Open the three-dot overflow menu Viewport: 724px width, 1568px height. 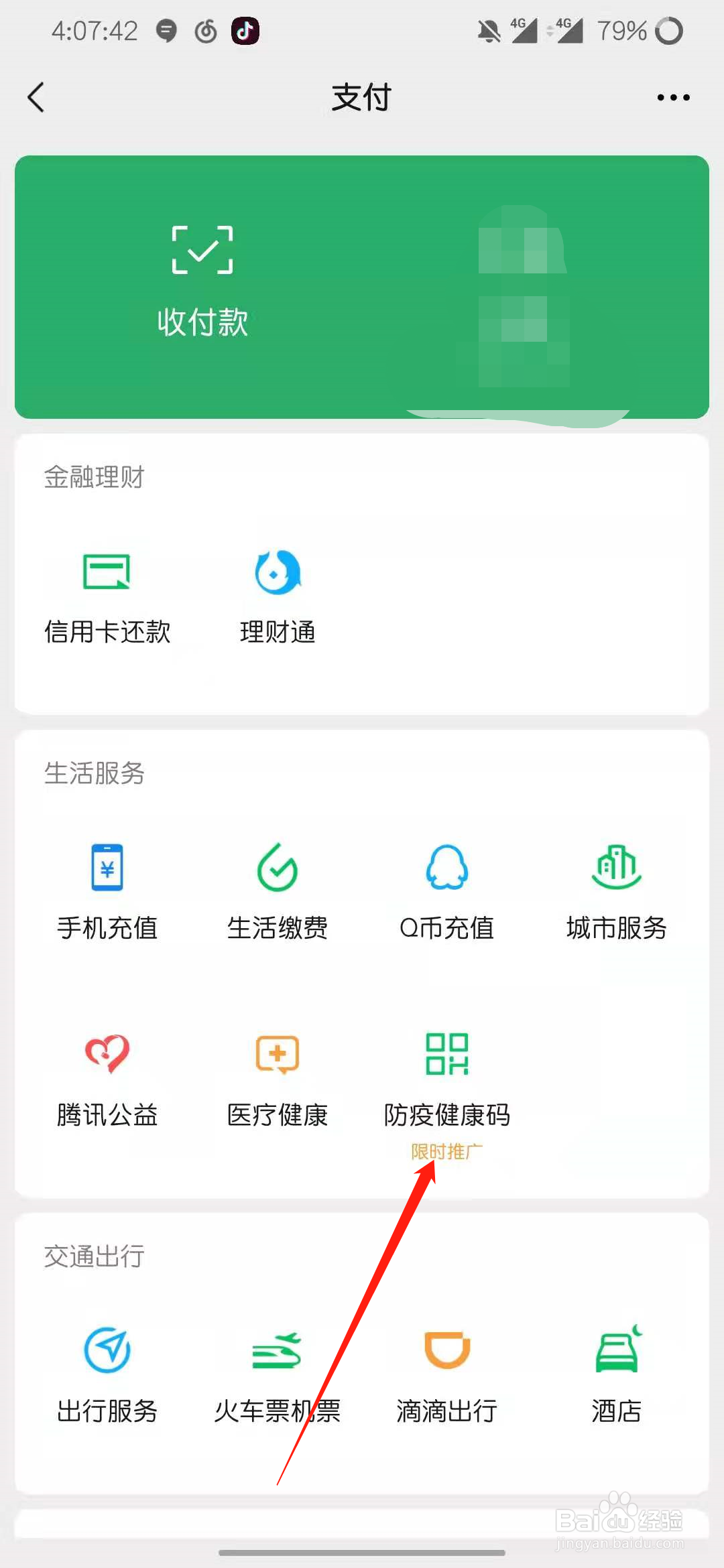tap(673, 98)
